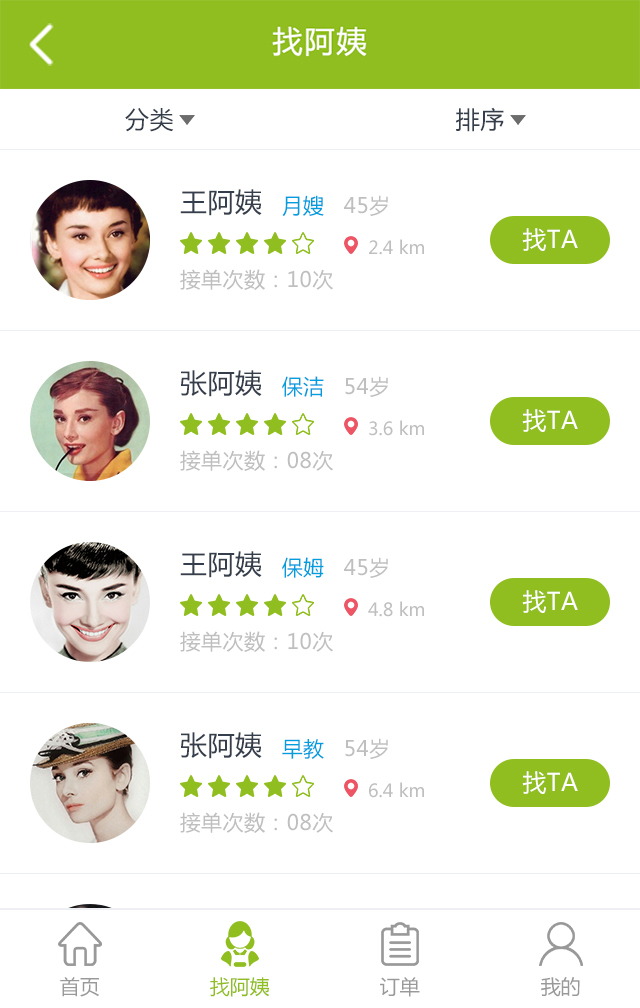Open 月嫂 王阿姨's profile photo

click(x=90, y=240)
